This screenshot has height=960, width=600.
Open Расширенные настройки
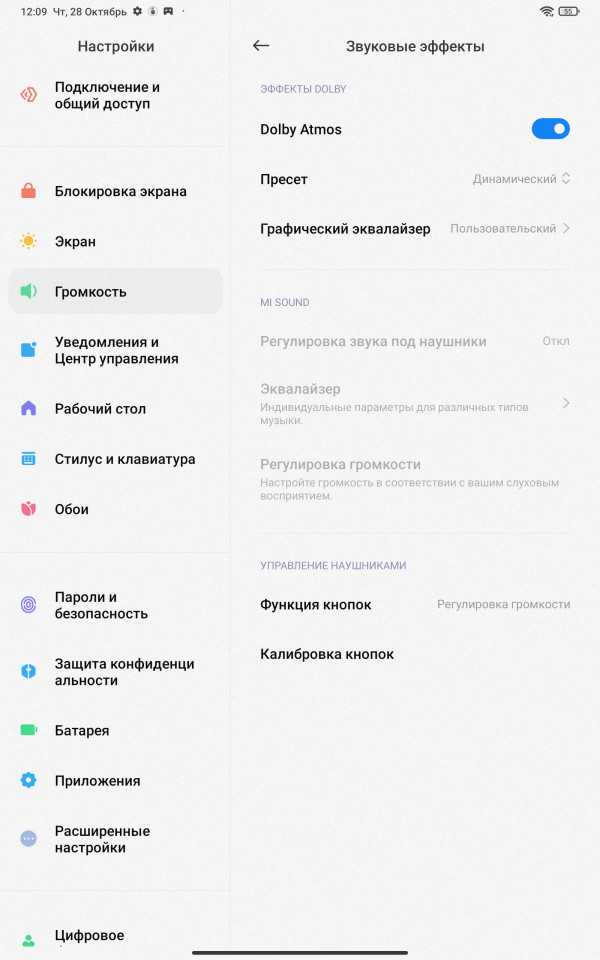[x=102, y=840]
